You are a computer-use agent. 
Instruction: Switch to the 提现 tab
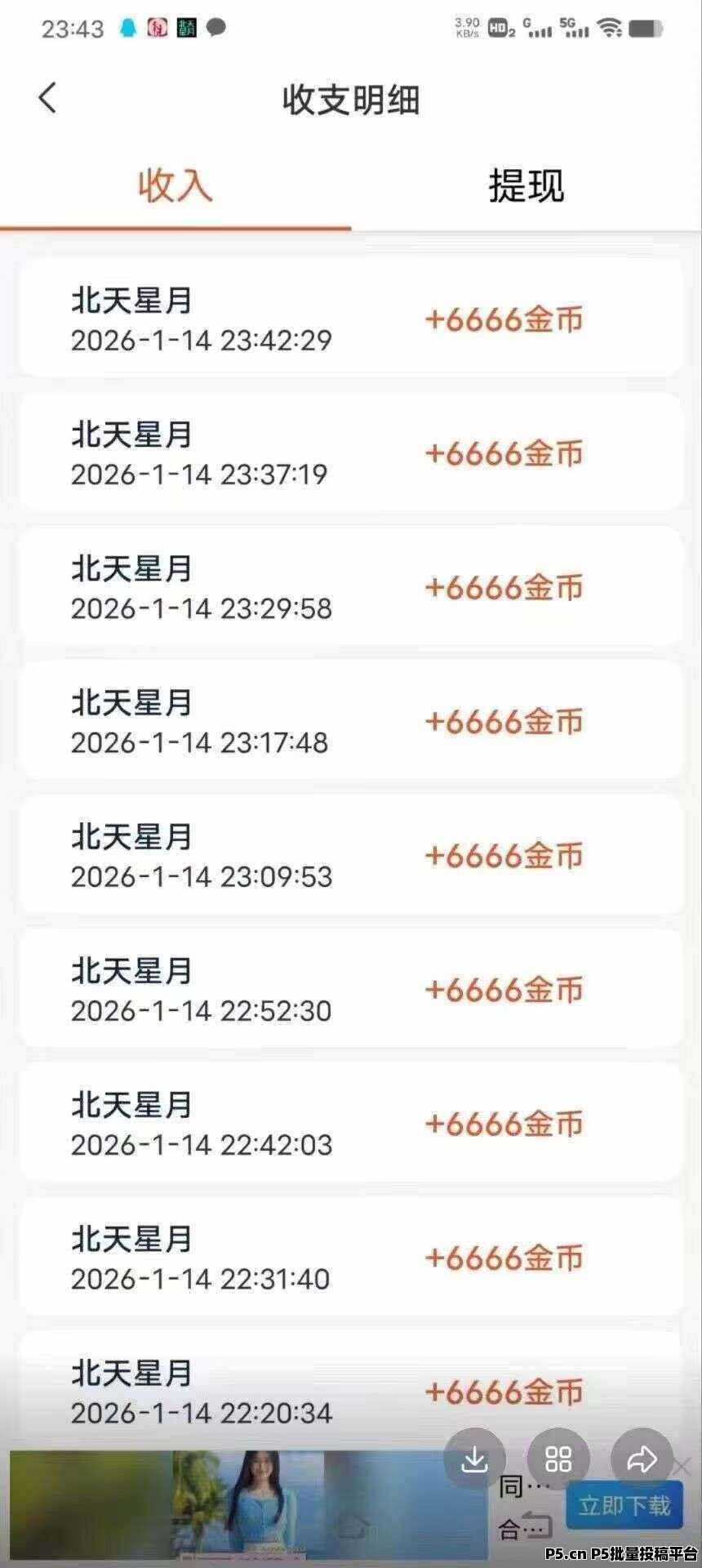point(526,186)
